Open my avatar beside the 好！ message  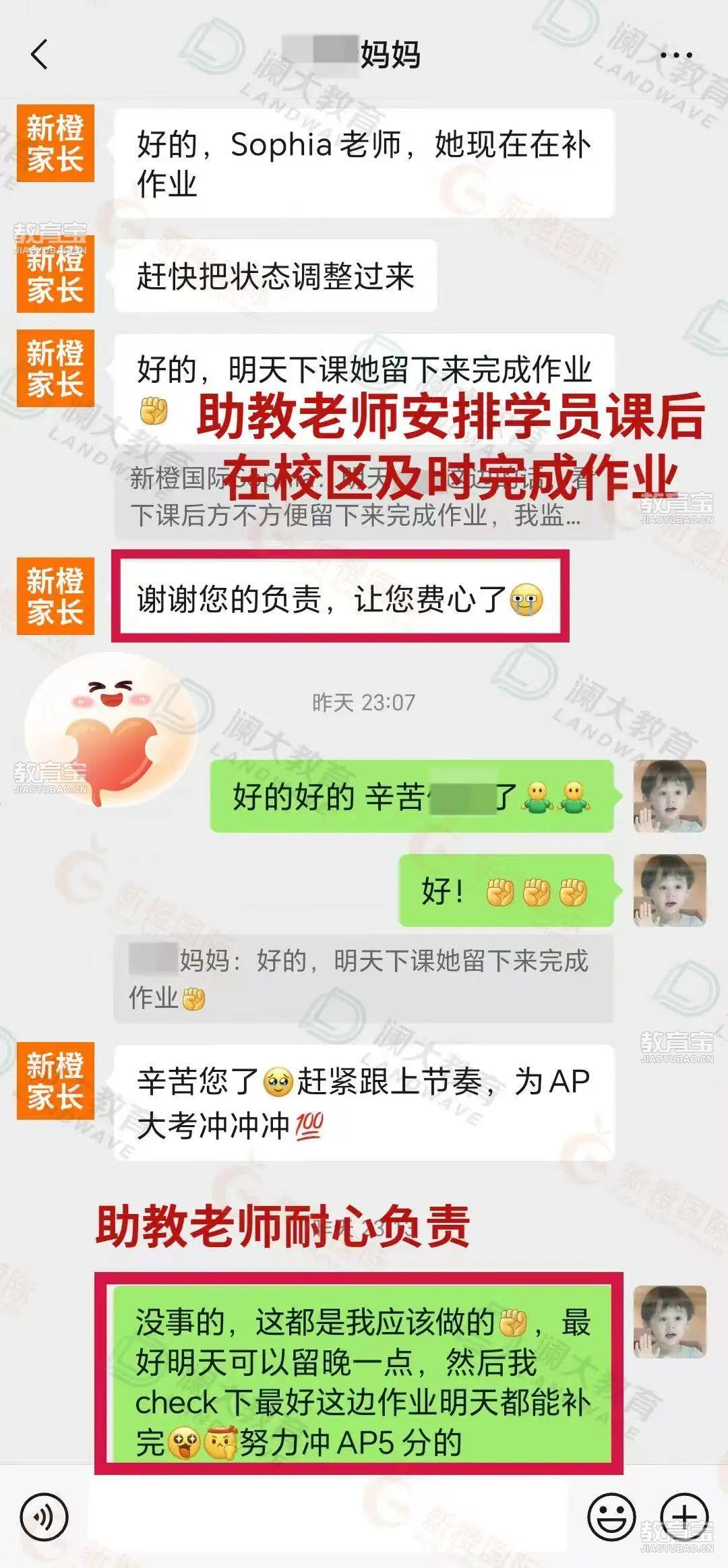click(669, 890)
